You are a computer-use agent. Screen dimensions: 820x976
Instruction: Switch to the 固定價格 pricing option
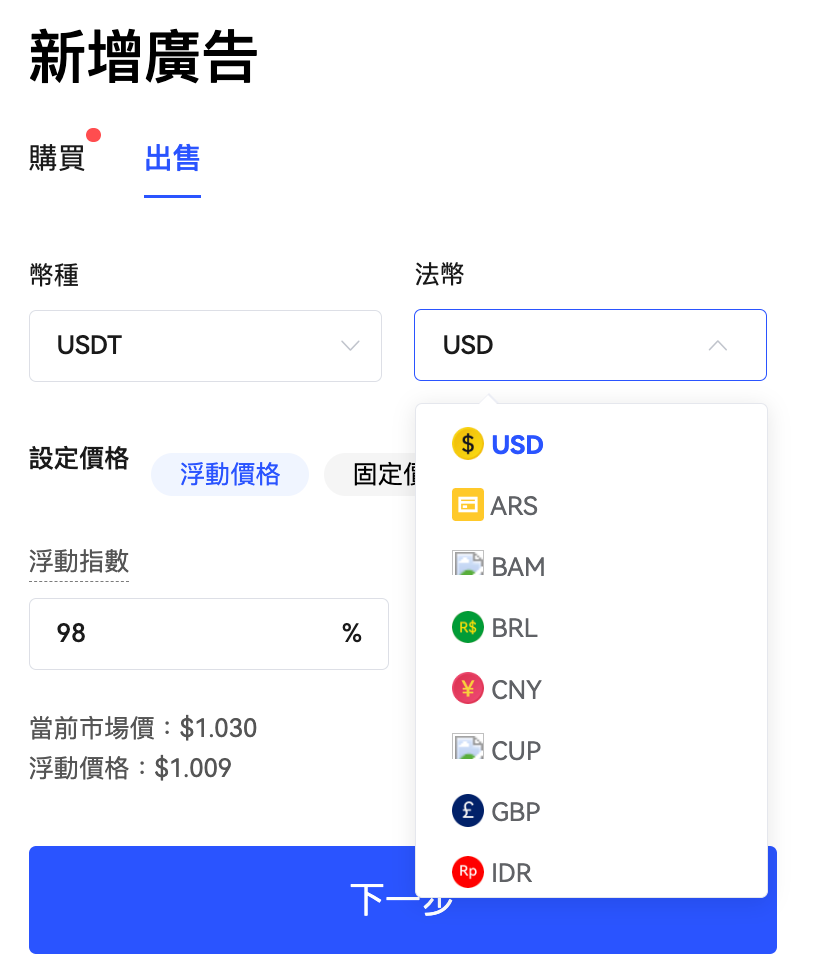[371, 474]
